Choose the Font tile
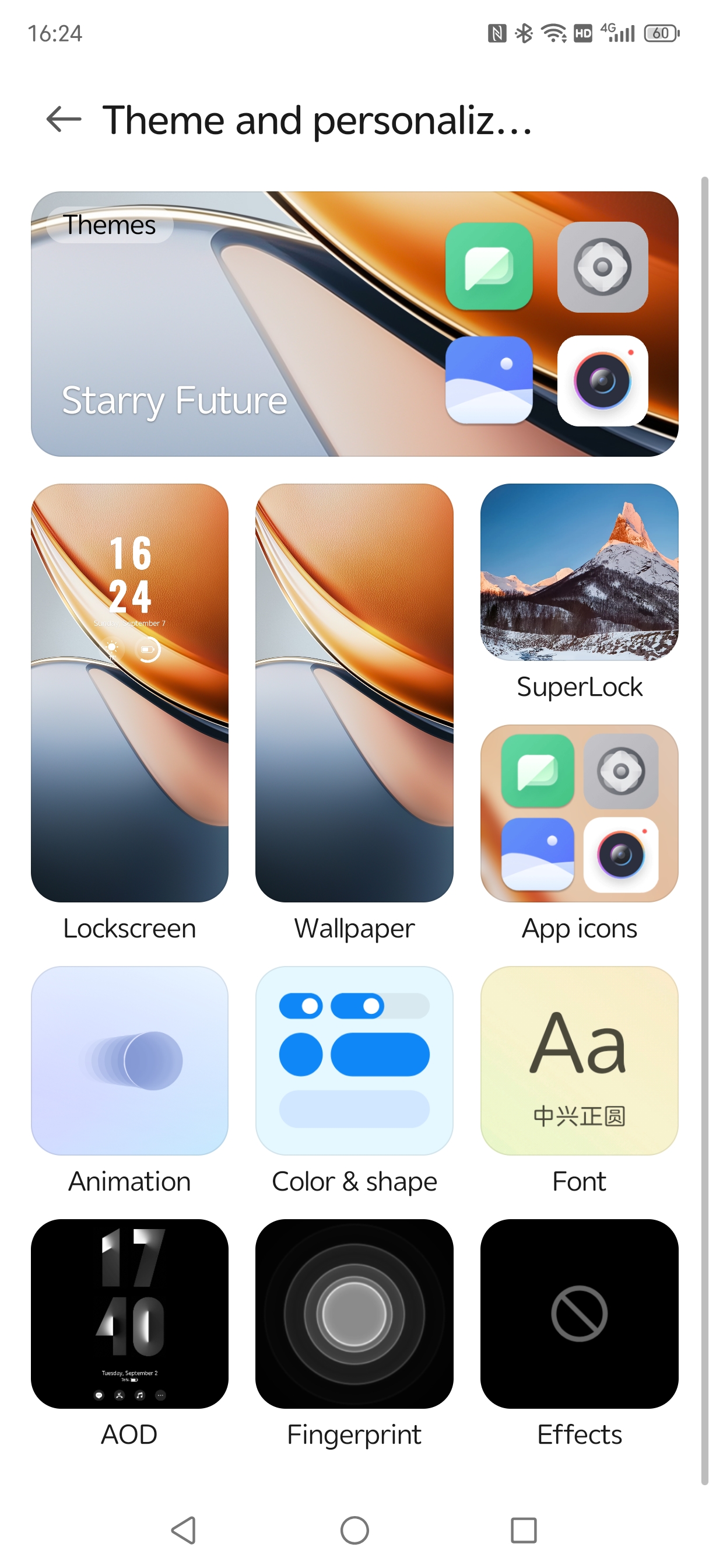 579,1060
